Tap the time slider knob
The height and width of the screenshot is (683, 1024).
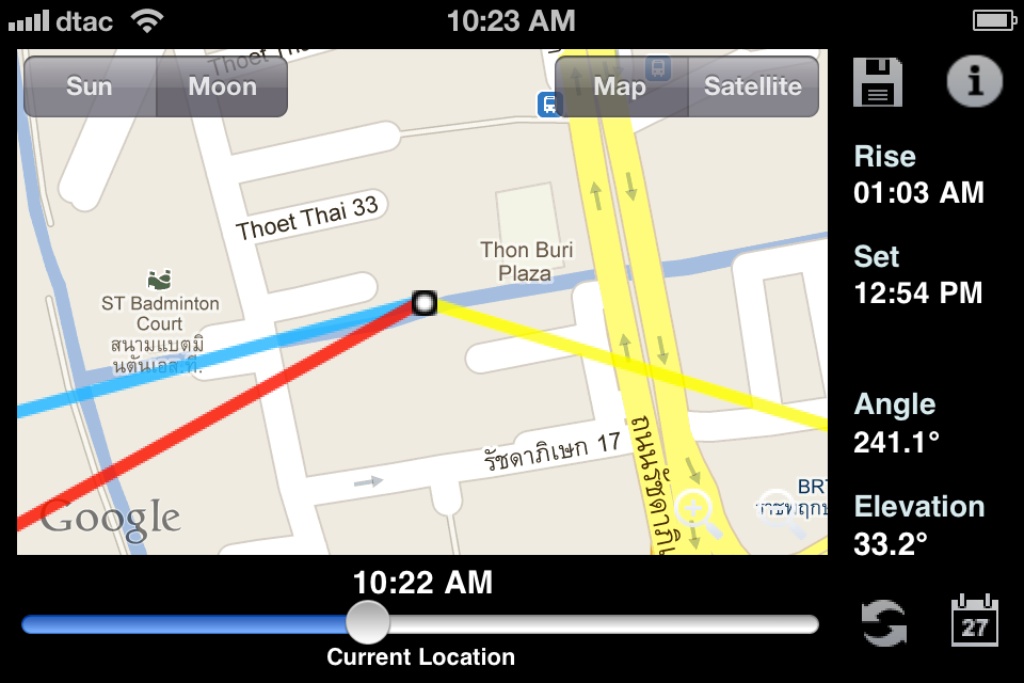point(368,623)
